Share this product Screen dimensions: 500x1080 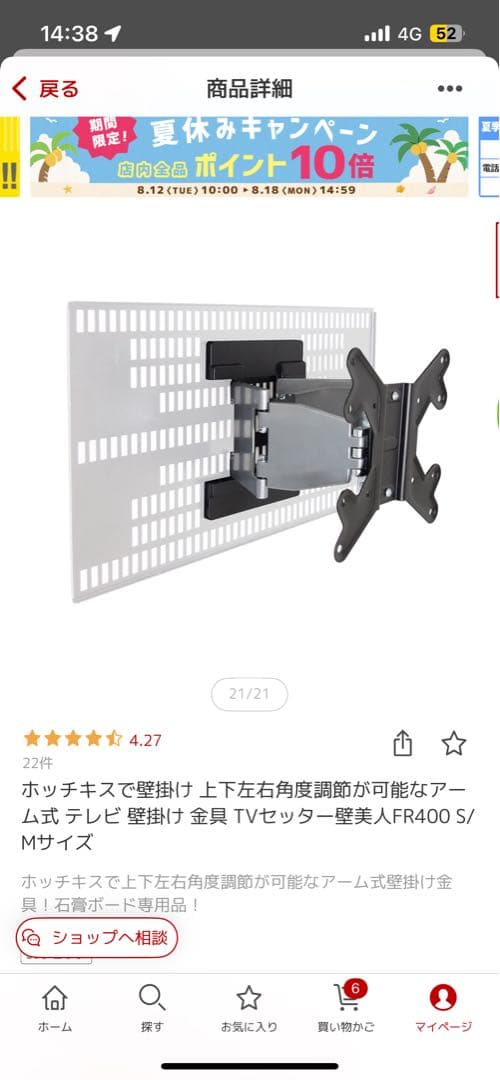point(403,743)
